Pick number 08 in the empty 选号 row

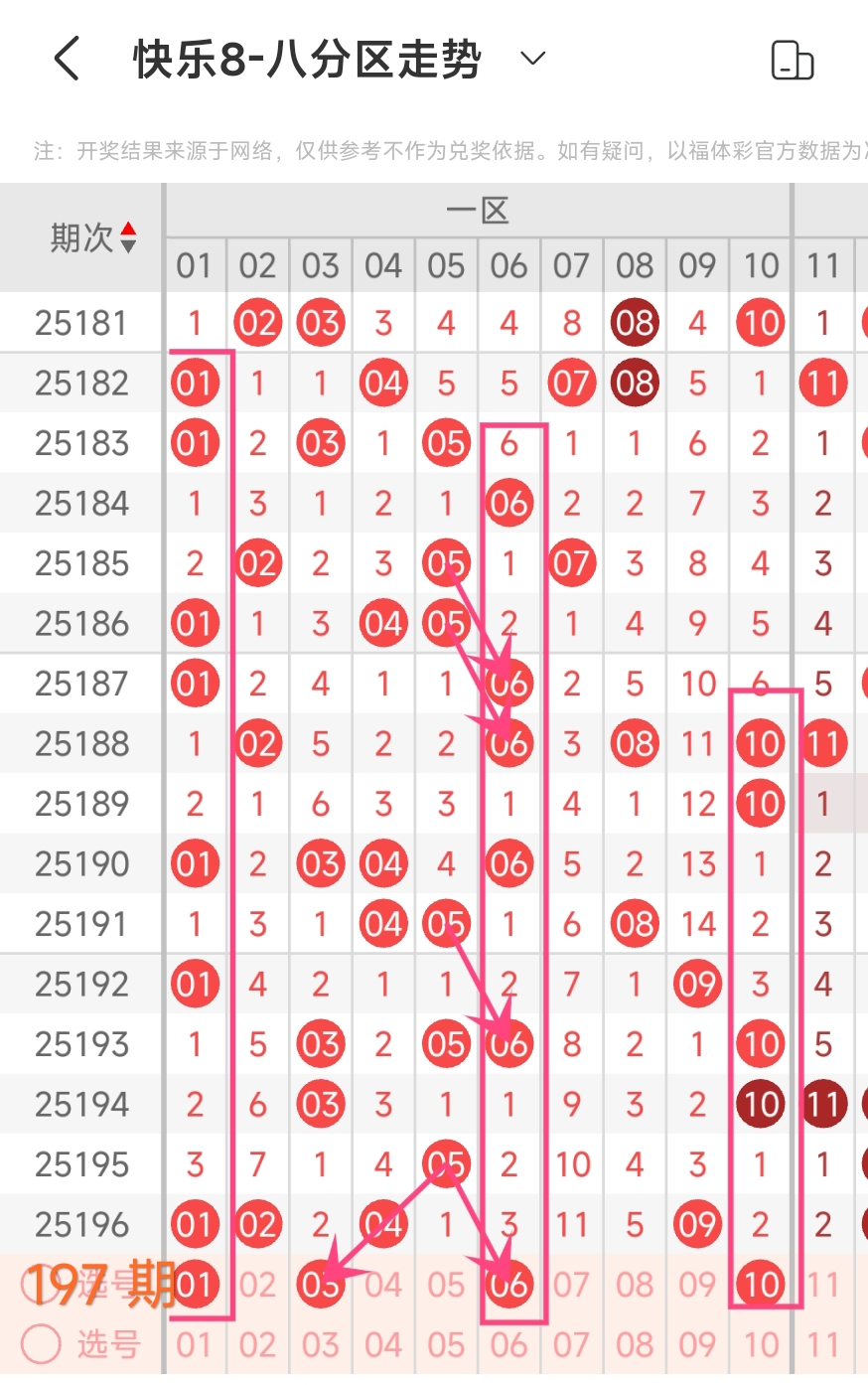(635, 1345)
